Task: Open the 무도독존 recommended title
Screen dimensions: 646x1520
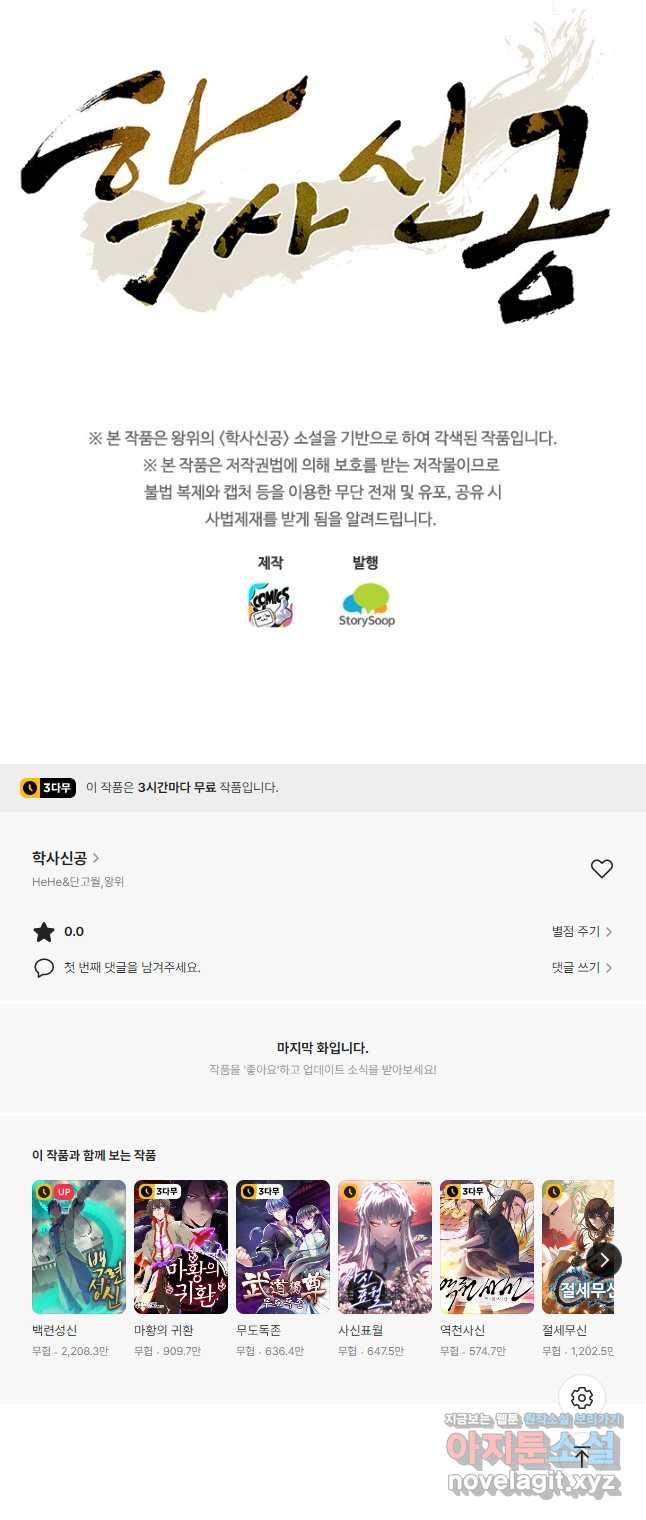Action: (283, 1247)
